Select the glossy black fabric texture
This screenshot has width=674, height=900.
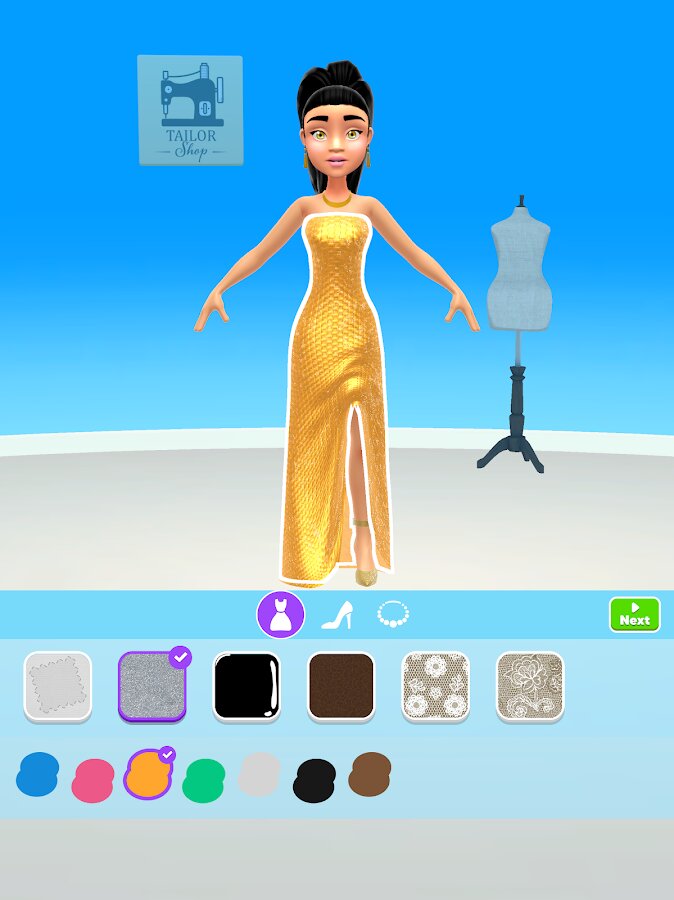point(247,686)
